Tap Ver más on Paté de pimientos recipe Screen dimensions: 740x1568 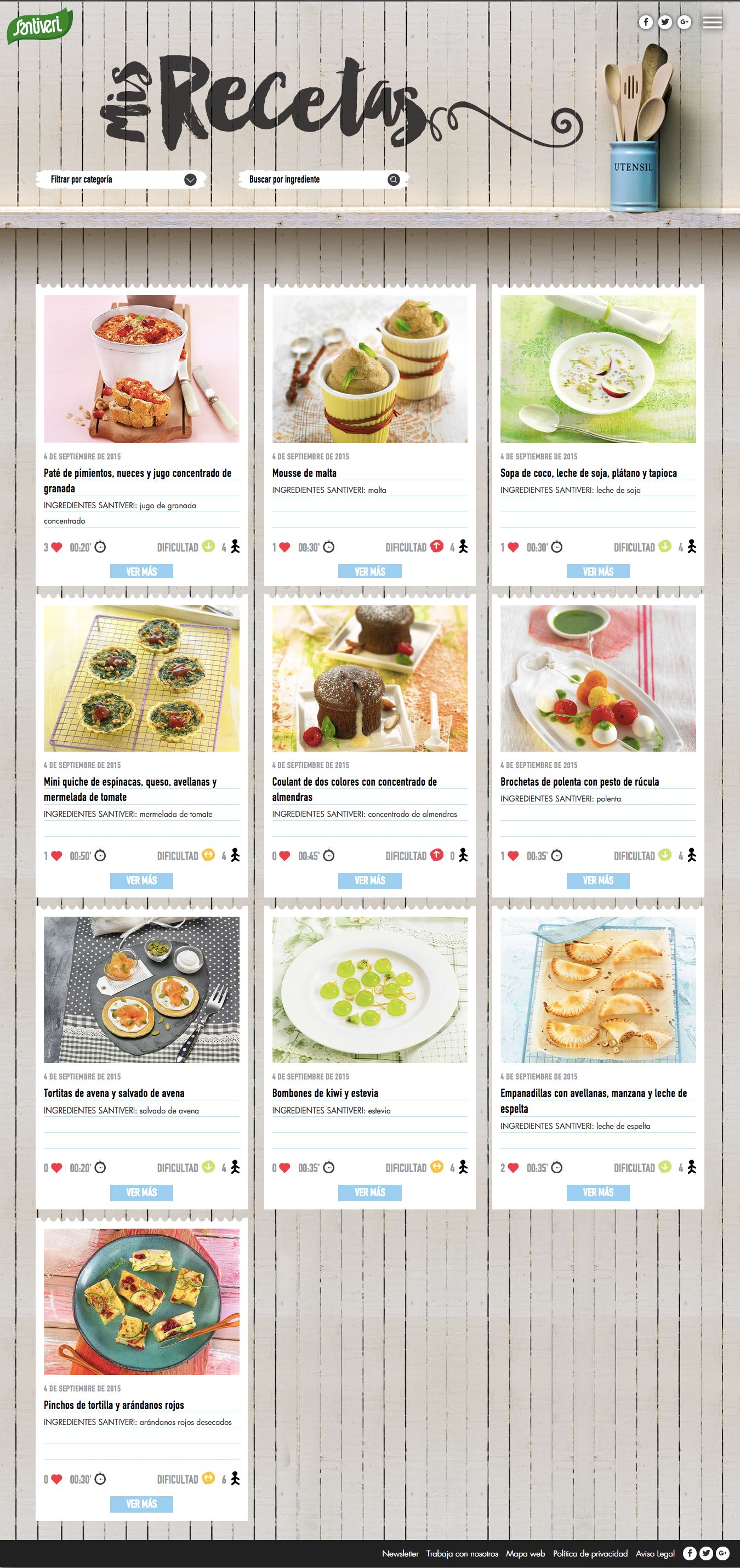click(141, 571)
